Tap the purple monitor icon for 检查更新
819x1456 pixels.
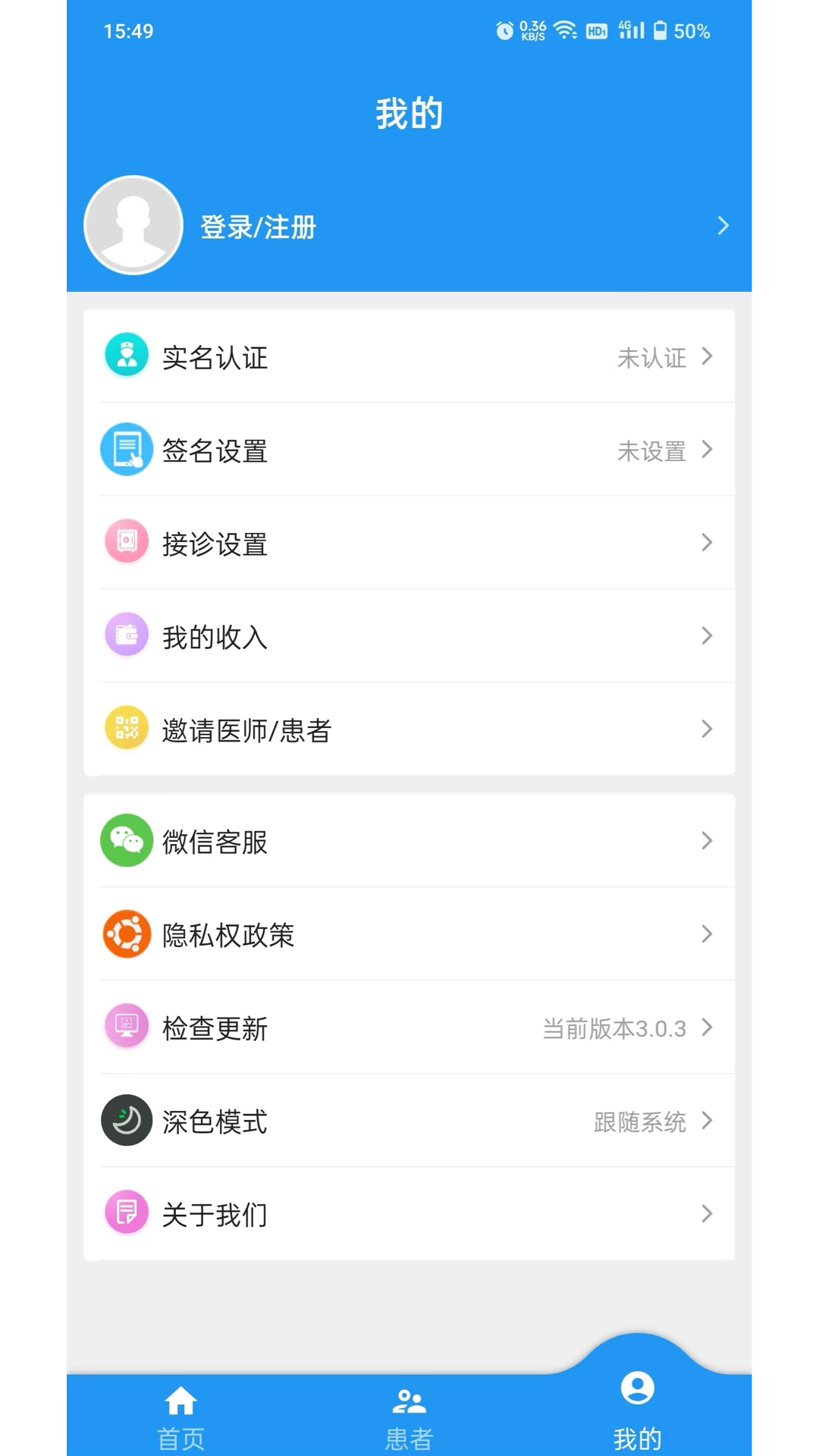point(127,1026)
